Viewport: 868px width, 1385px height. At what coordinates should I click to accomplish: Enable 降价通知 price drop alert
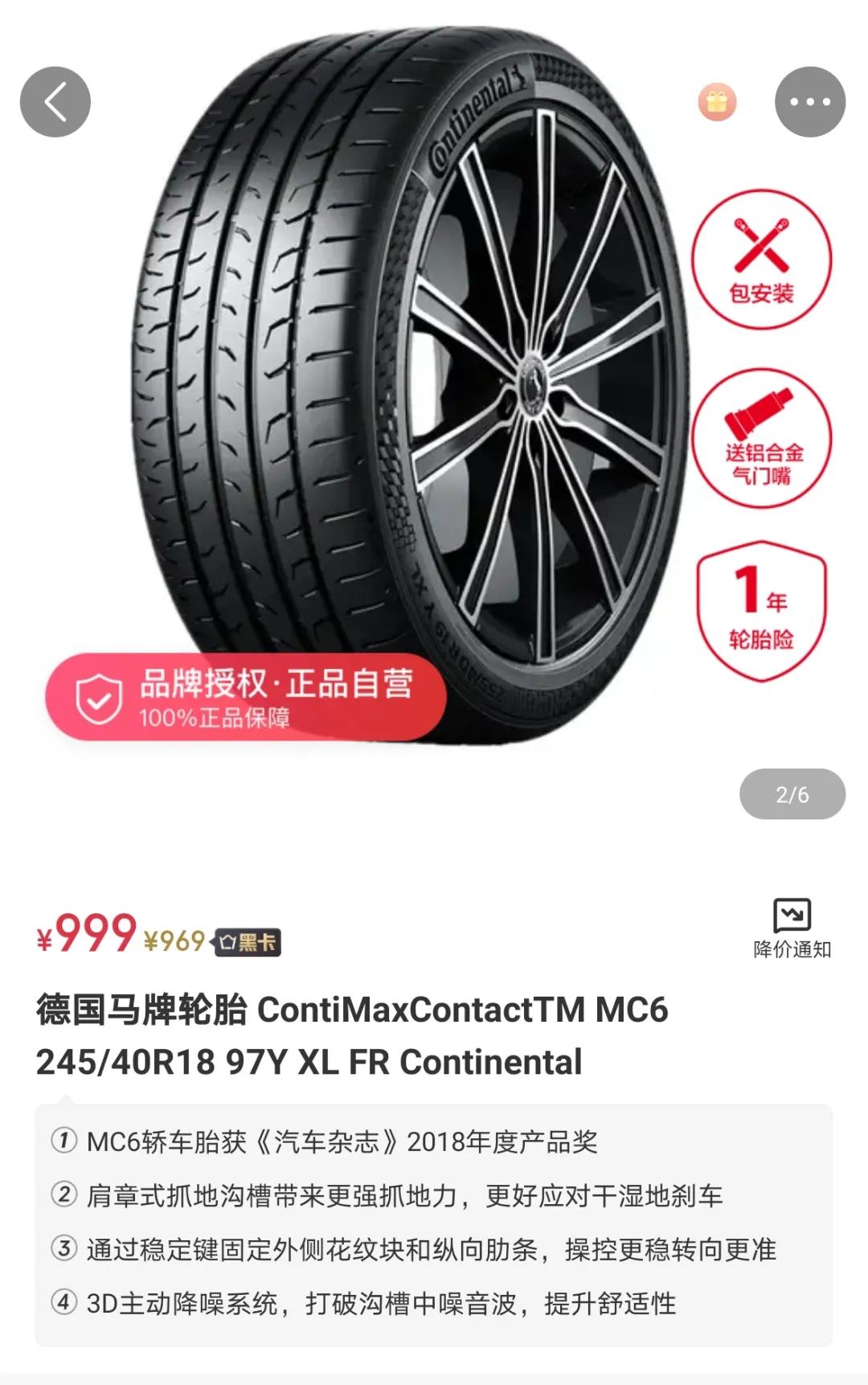pos(792,928)
